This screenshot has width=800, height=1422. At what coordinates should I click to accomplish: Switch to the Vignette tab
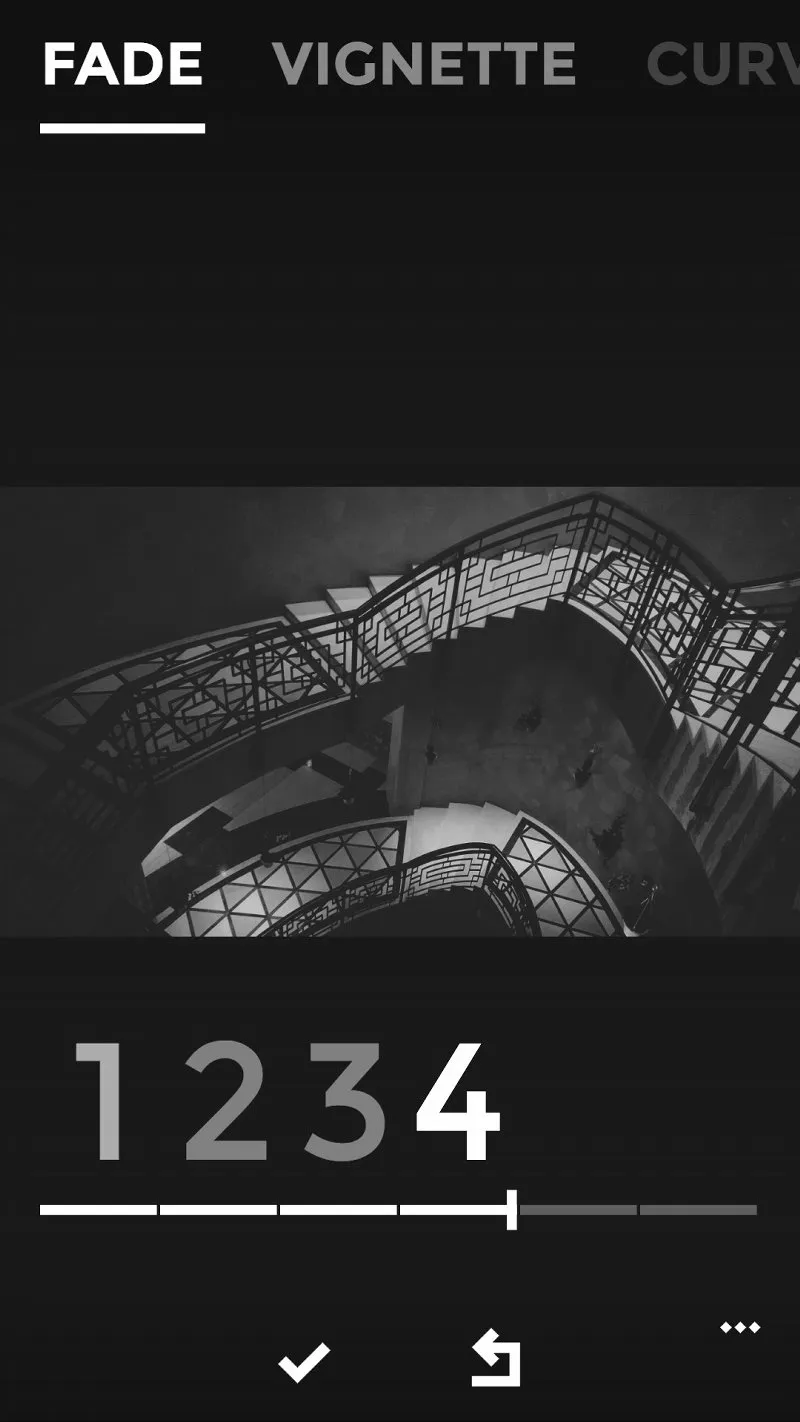coord(423,65)
